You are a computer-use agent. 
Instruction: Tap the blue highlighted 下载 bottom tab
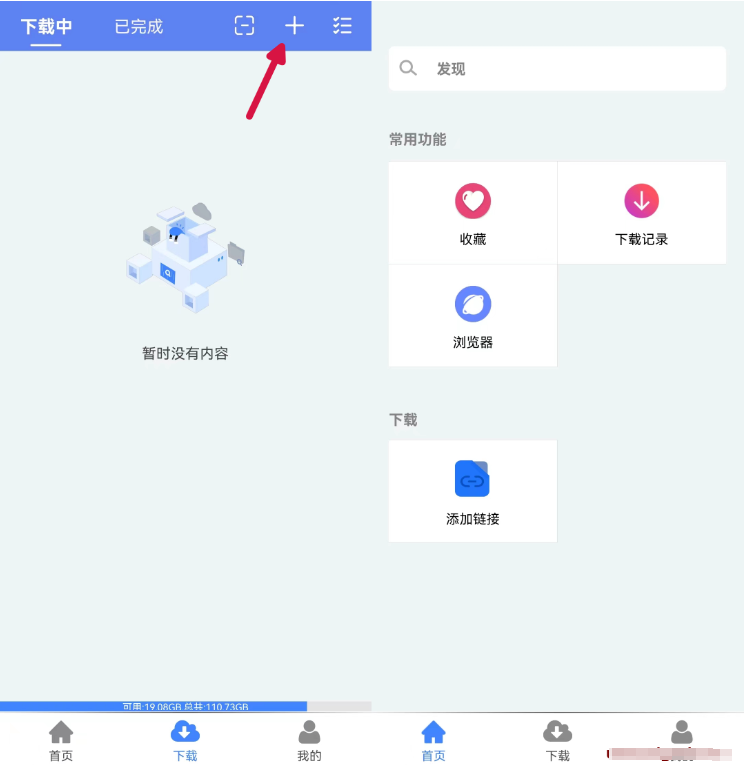[185, 740]
